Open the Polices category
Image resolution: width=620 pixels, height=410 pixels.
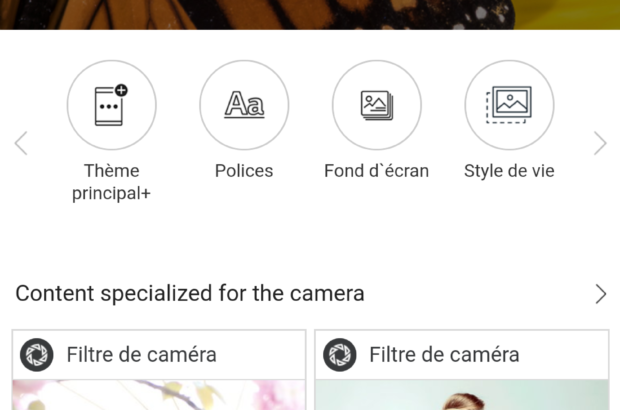244,105
